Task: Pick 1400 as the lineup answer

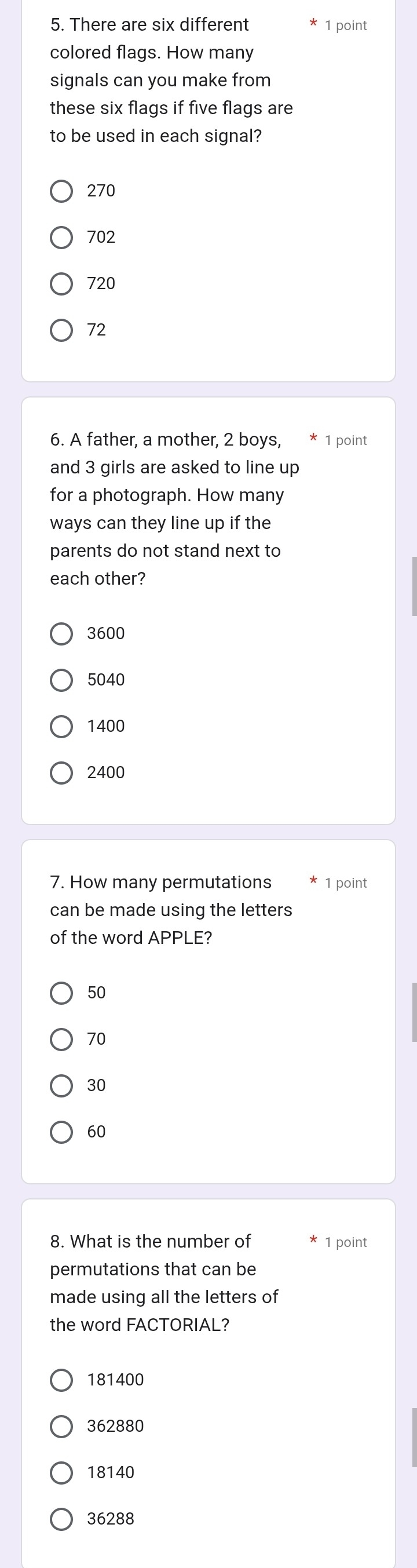Action: pos(61,726)
